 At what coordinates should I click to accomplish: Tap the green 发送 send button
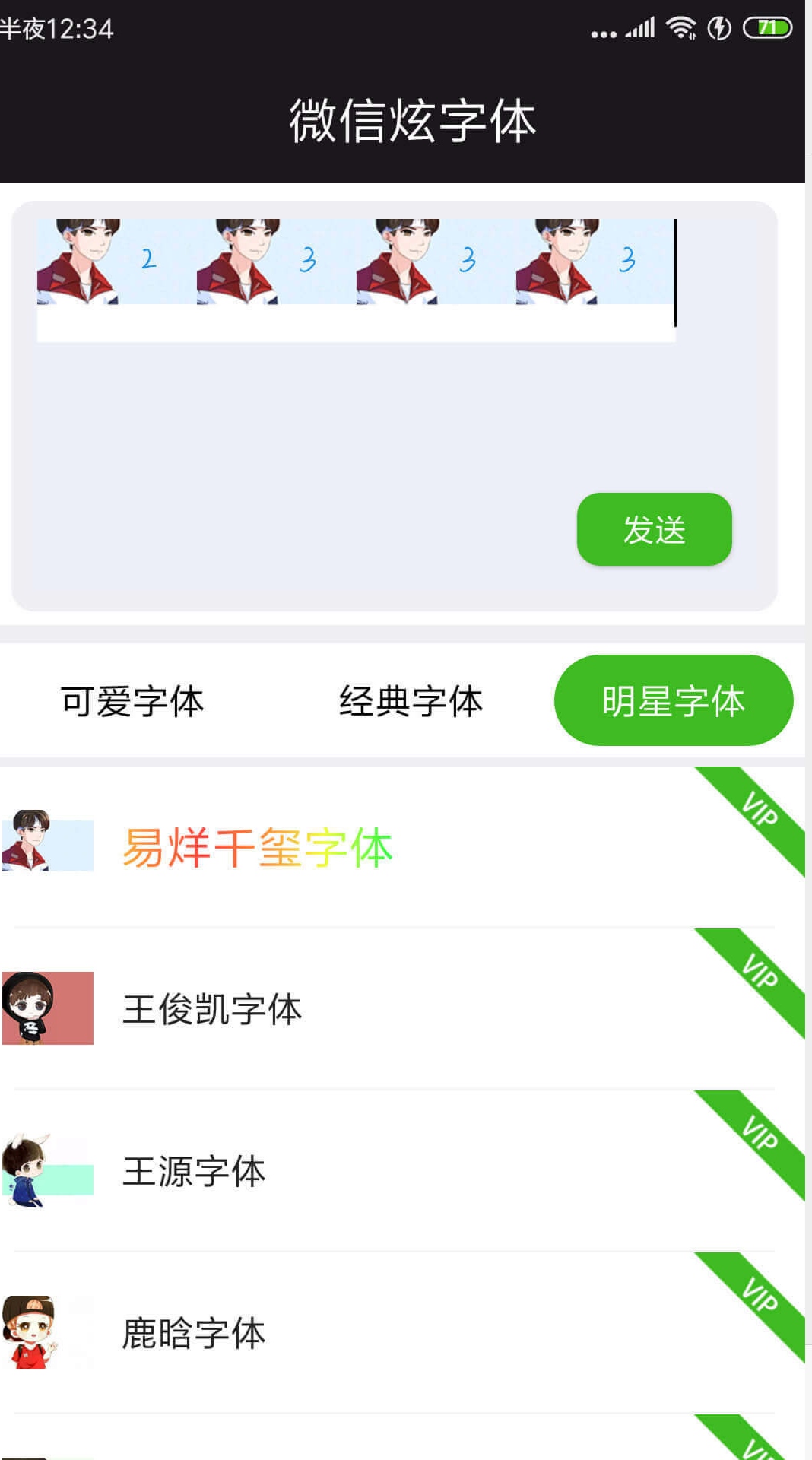pos(654,529)
